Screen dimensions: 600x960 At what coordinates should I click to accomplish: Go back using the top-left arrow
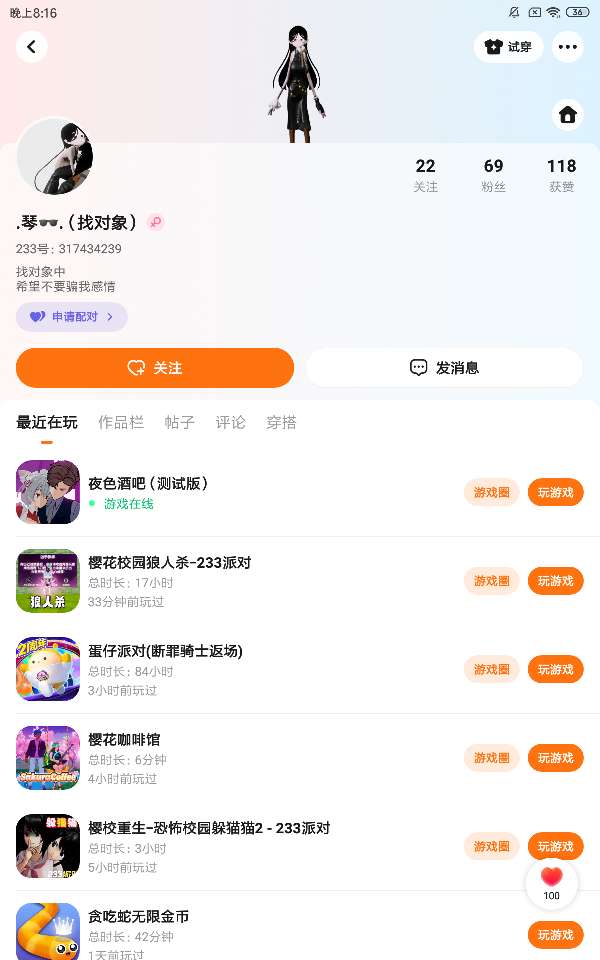point(32,47)
